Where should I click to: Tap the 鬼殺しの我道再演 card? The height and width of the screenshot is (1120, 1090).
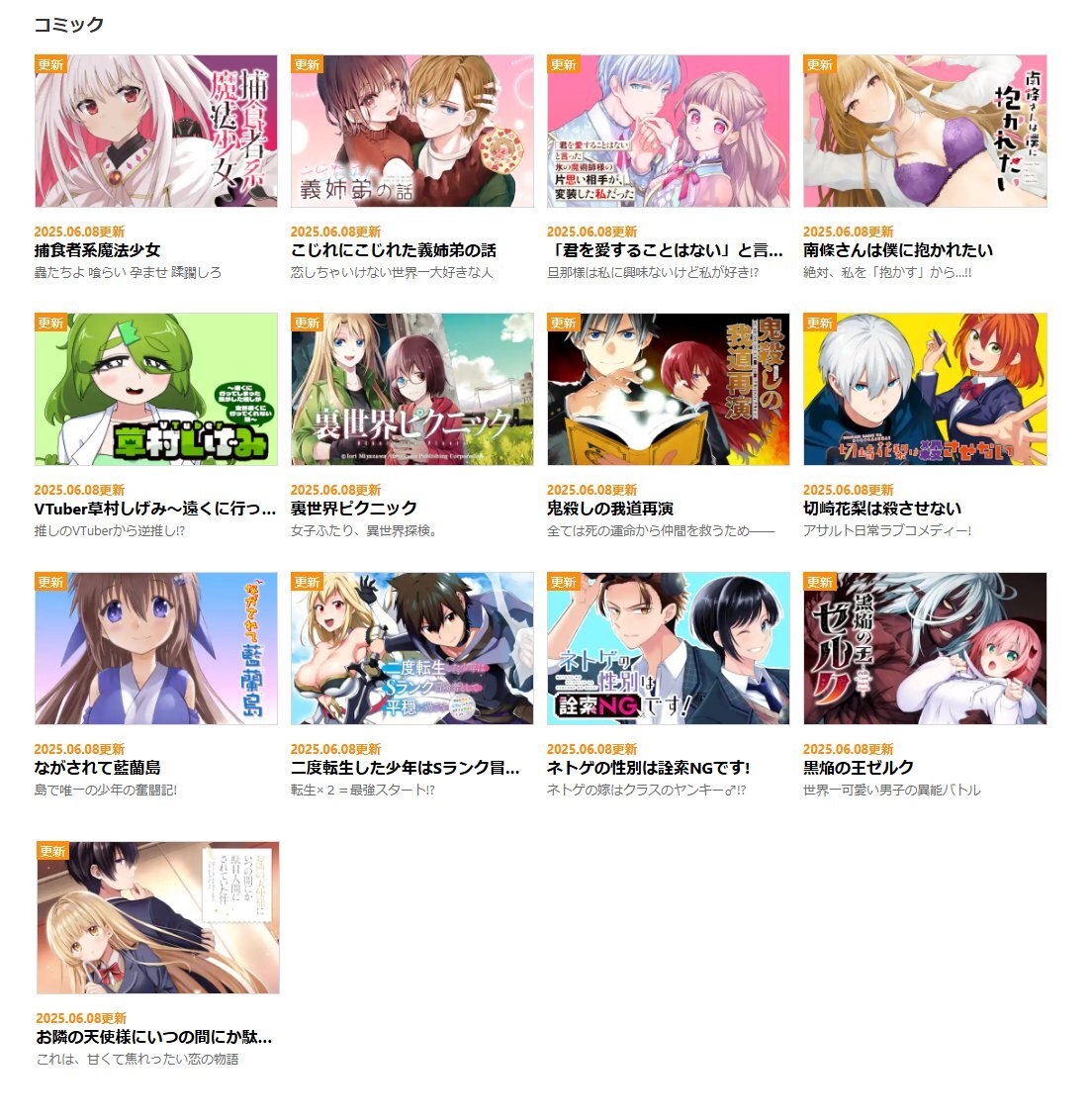668,390
